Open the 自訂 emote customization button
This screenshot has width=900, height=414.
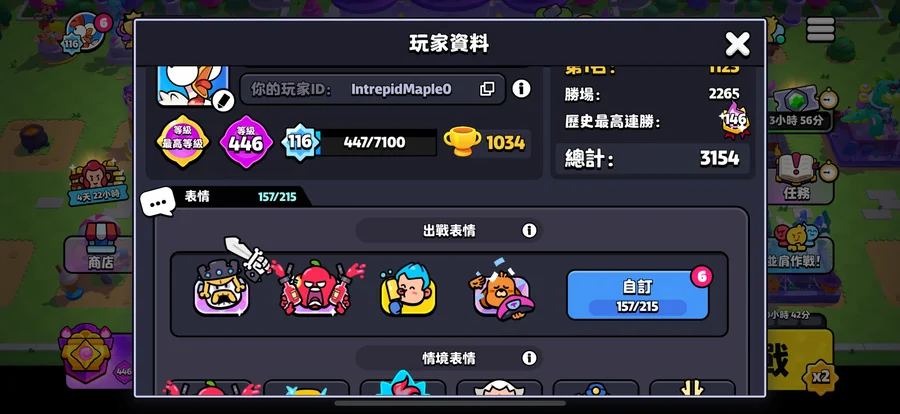tap(638, 294)
